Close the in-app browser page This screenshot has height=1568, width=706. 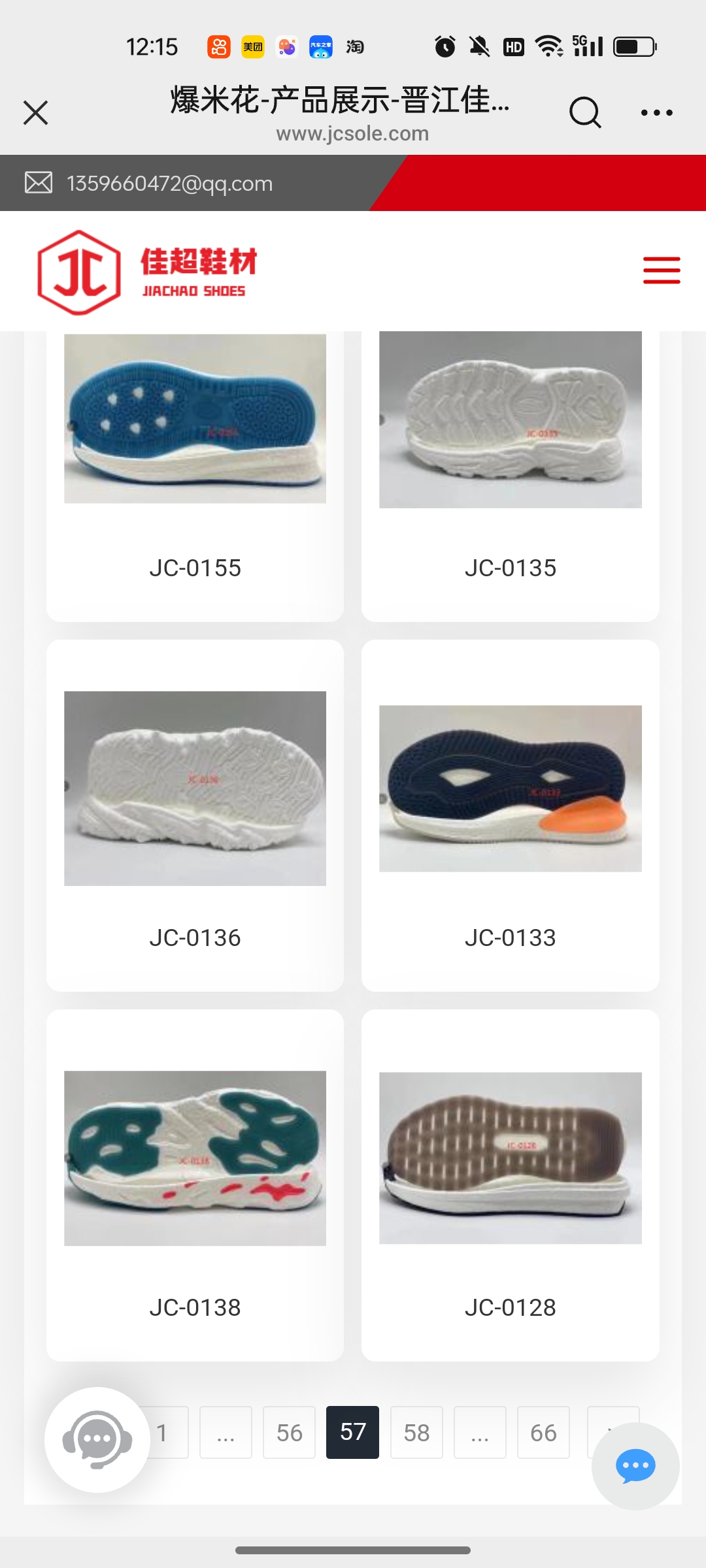[36, 112]
